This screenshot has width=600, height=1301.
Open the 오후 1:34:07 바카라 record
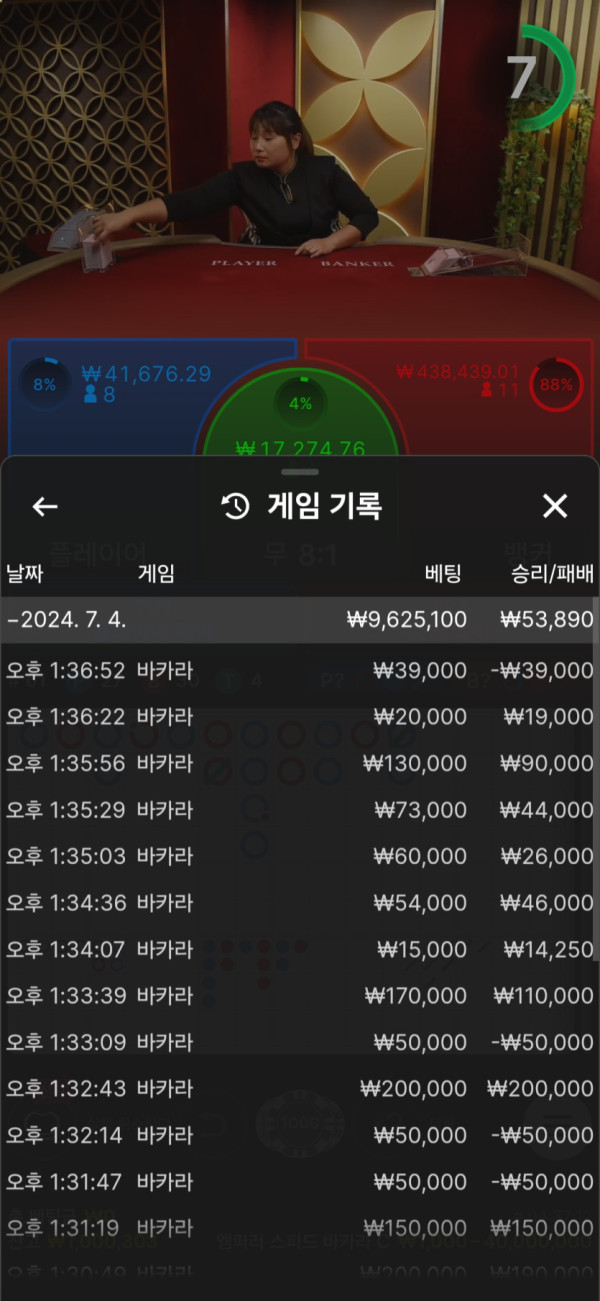click(x=298, y=949)
